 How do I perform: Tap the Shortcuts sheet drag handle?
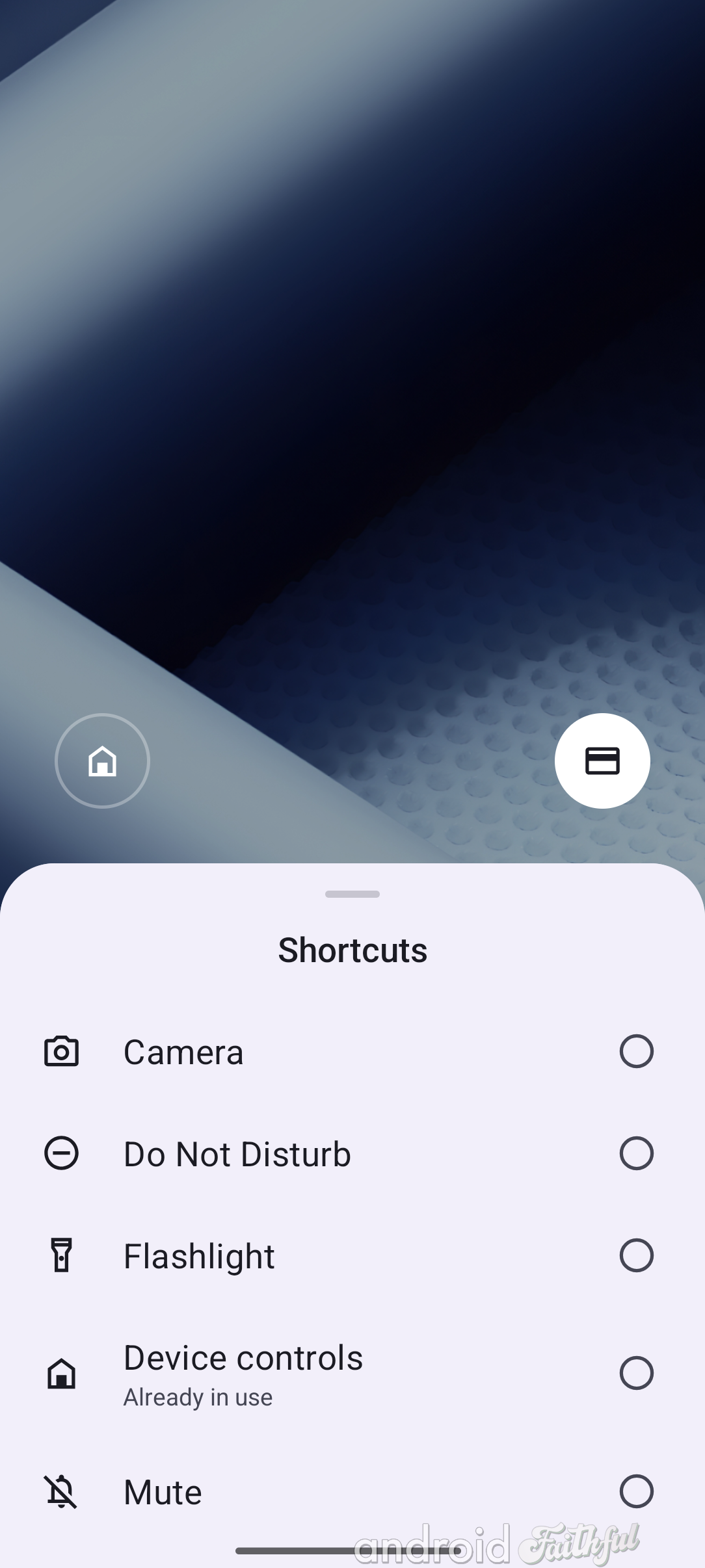pyautogui.click(x=352, y=895)
